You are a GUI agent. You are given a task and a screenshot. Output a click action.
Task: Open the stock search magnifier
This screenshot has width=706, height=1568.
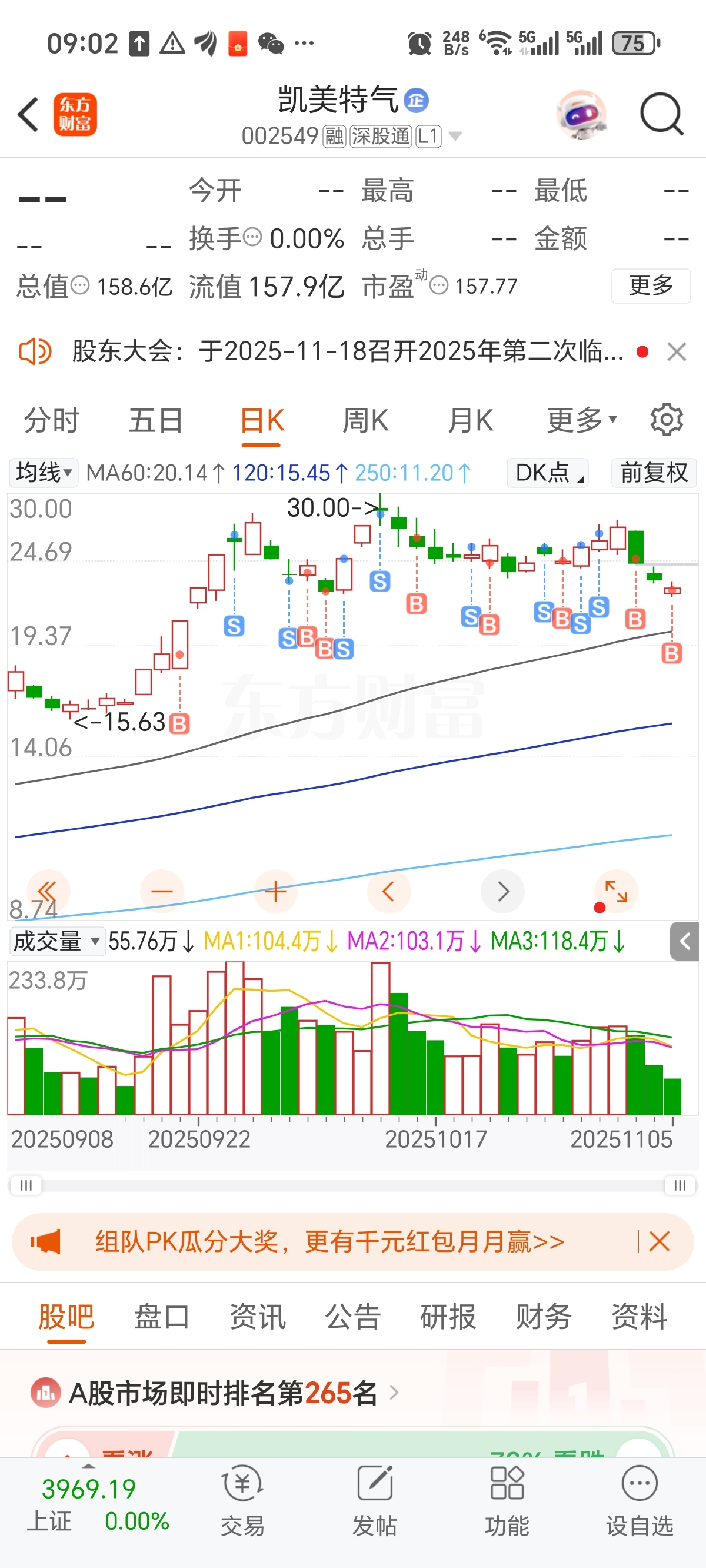click(x=661, y=114)
